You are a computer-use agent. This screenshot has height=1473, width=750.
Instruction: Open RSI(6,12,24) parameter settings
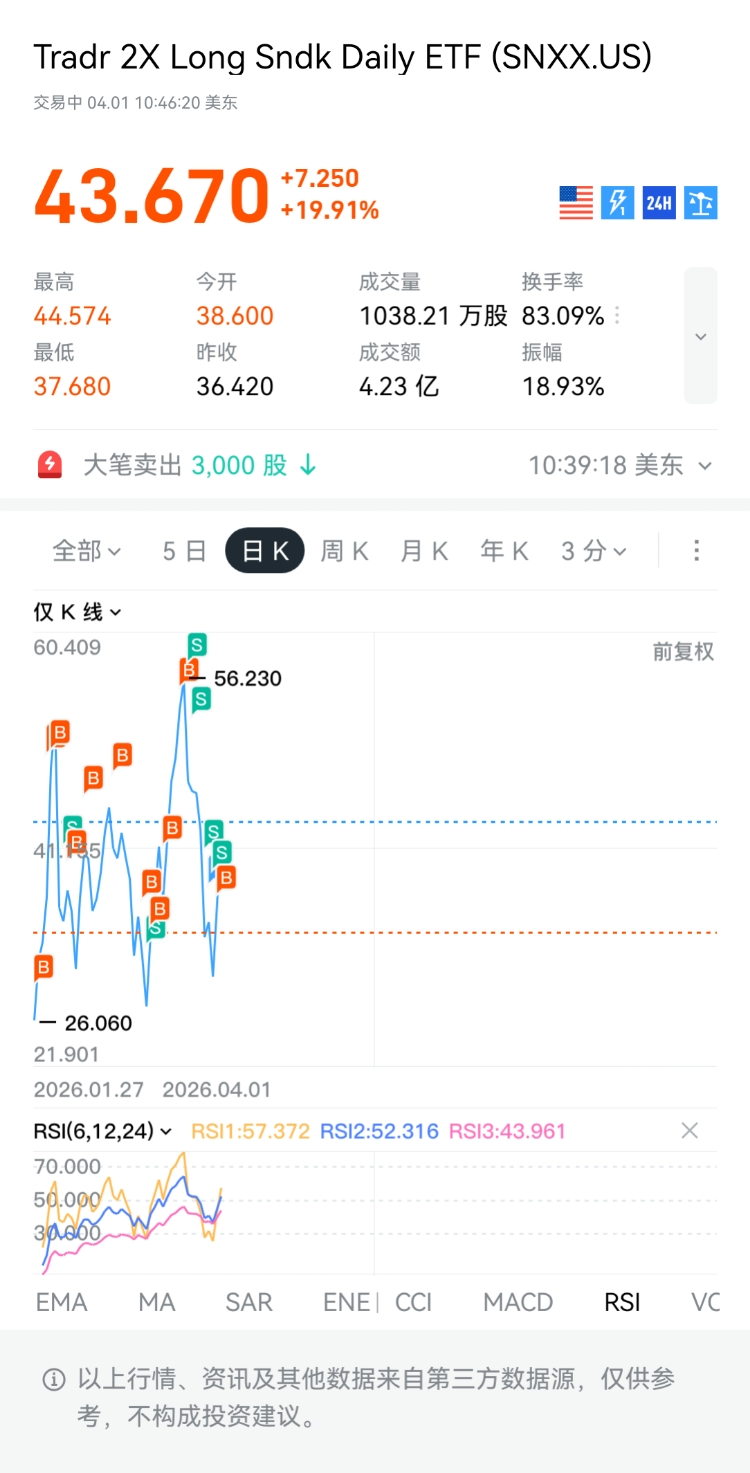tap(102, 1131)
